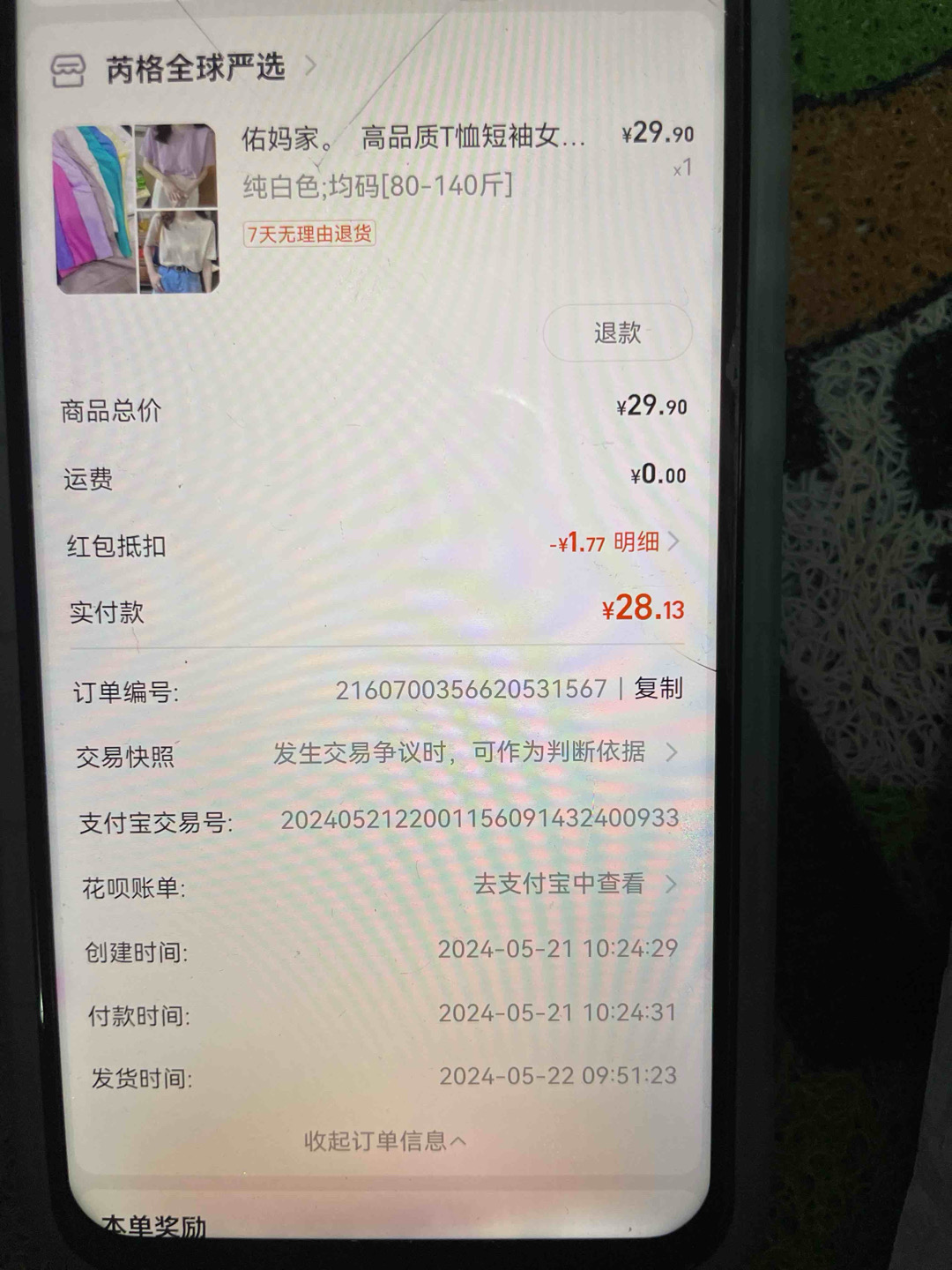Screen dimensions: 952x1270
Task: Copy the order number with 复制
Action: pos(658,689)
